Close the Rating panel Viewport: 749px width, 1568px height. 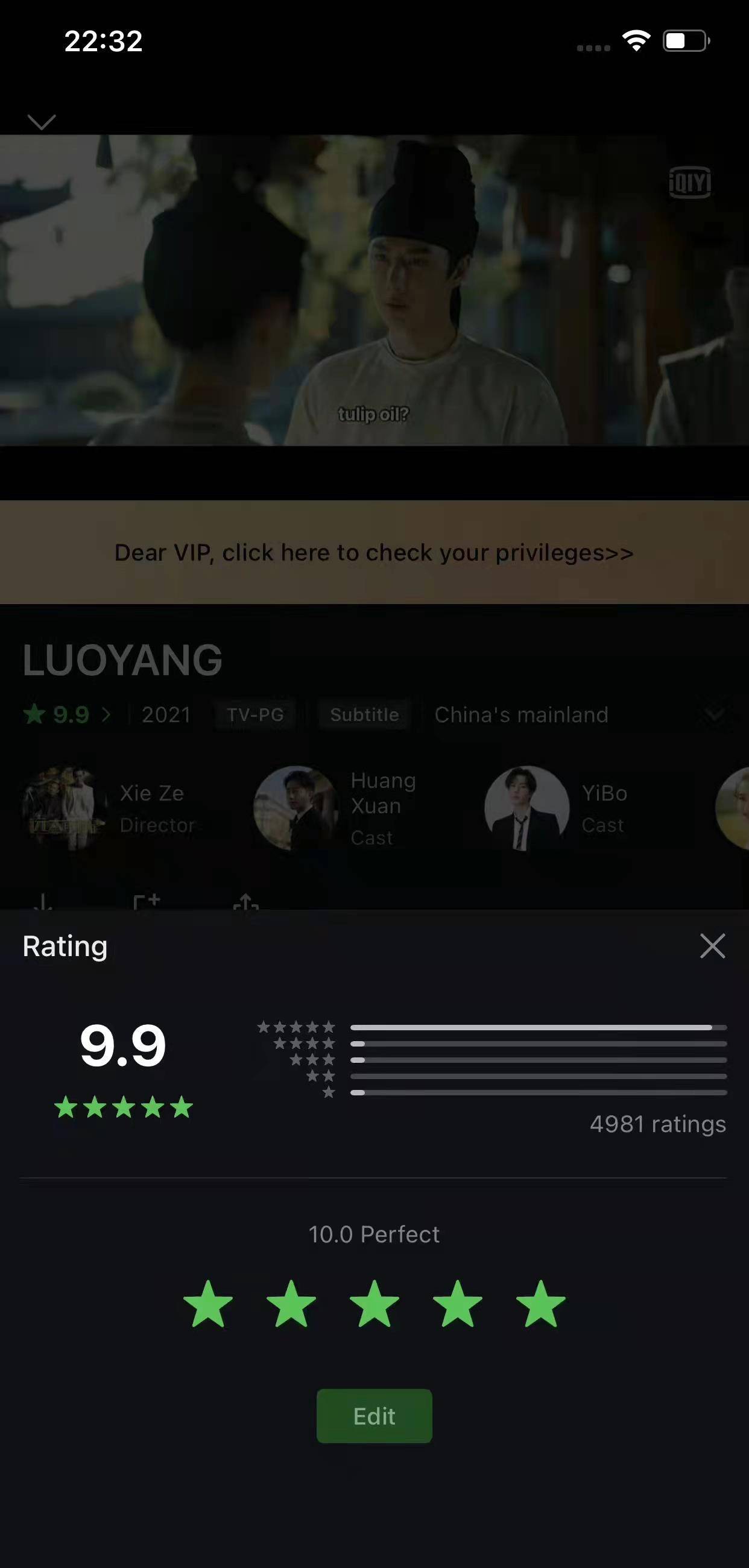(x=712, y=946)
